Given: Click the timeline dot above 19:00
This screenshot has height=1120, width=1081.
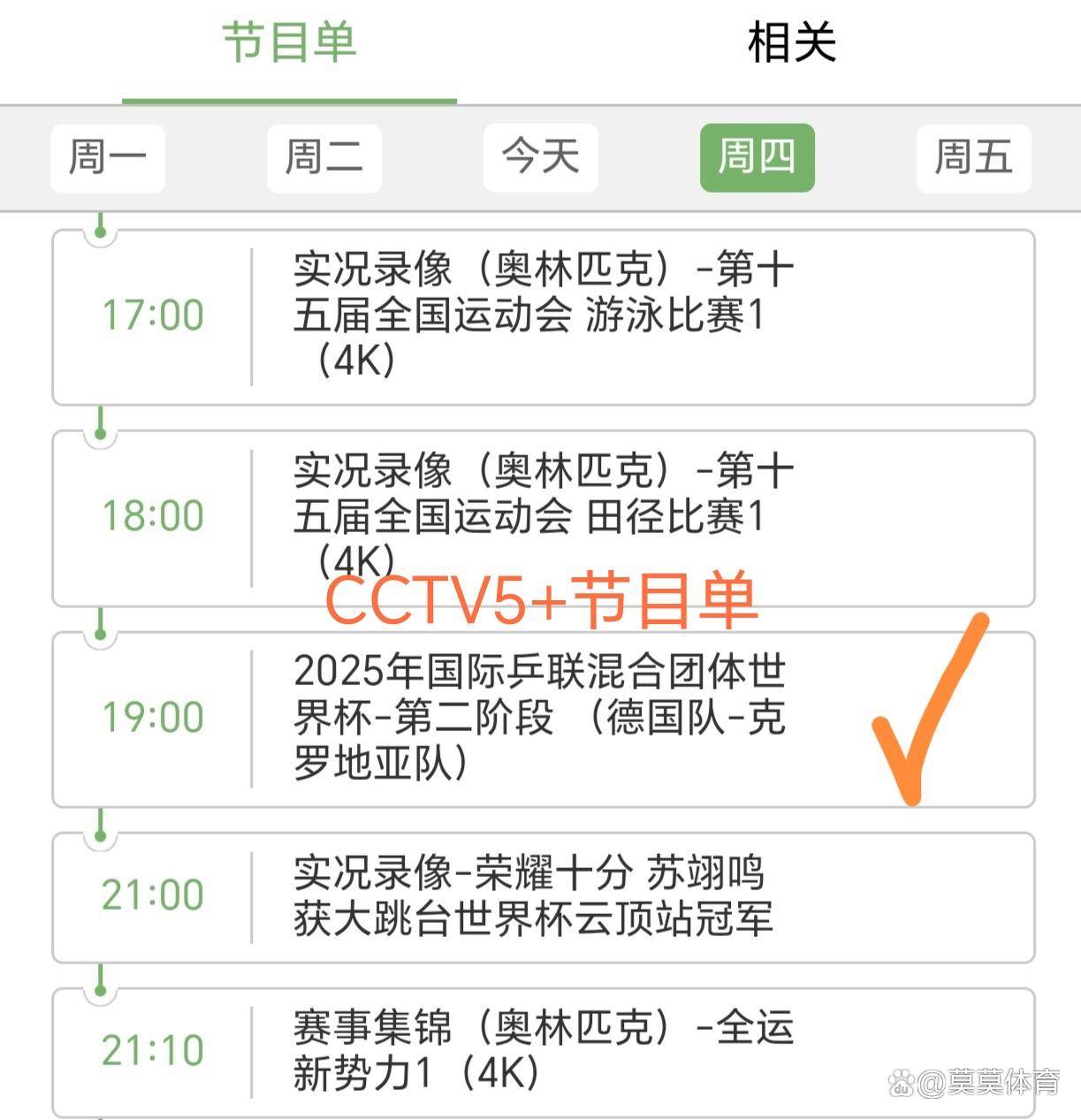Looking at the screenshot, I should pyautogui.click(x=100, y=631).
